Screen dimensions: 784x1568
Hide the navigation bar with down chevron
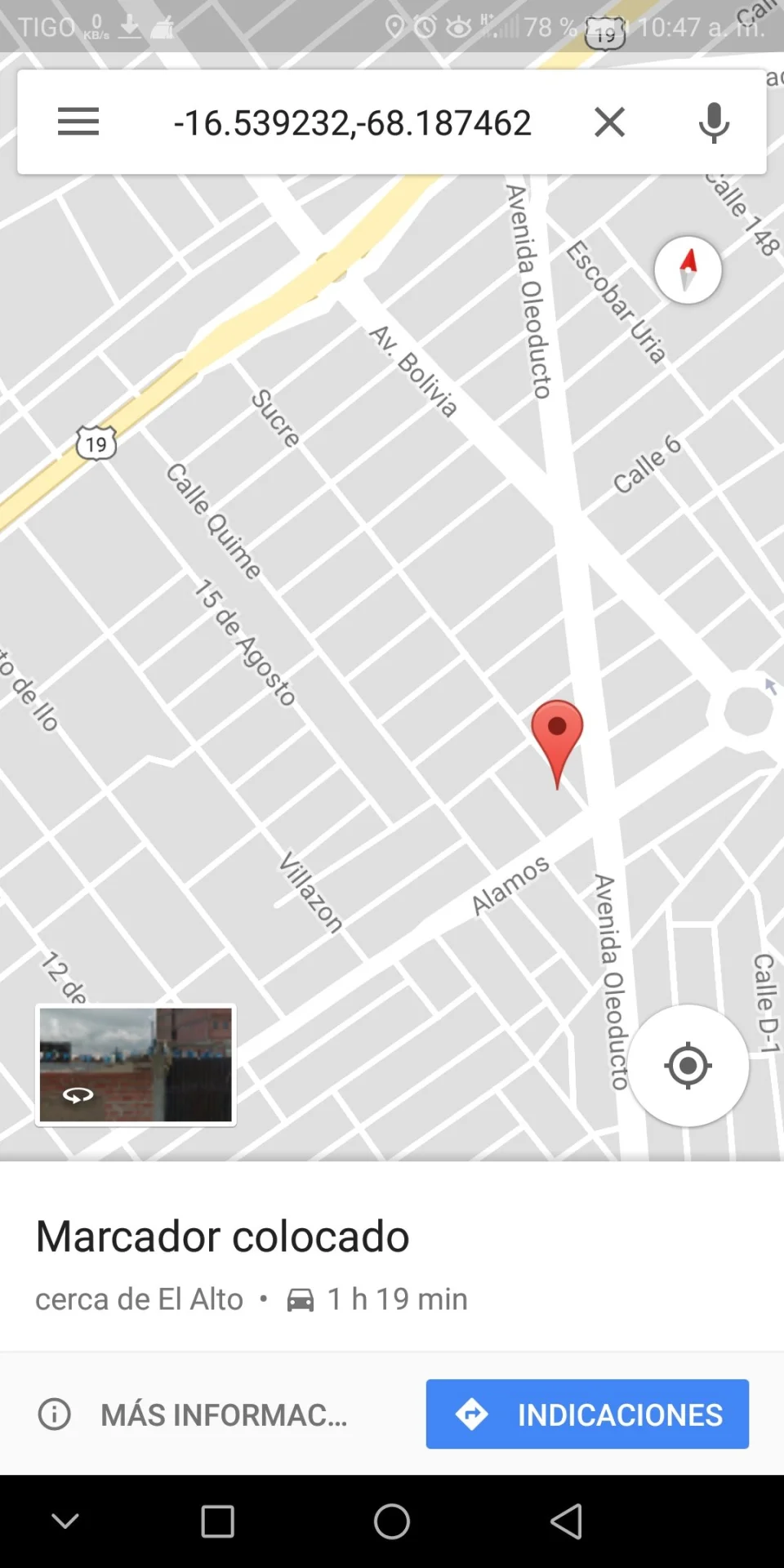tap(65, 1521)
